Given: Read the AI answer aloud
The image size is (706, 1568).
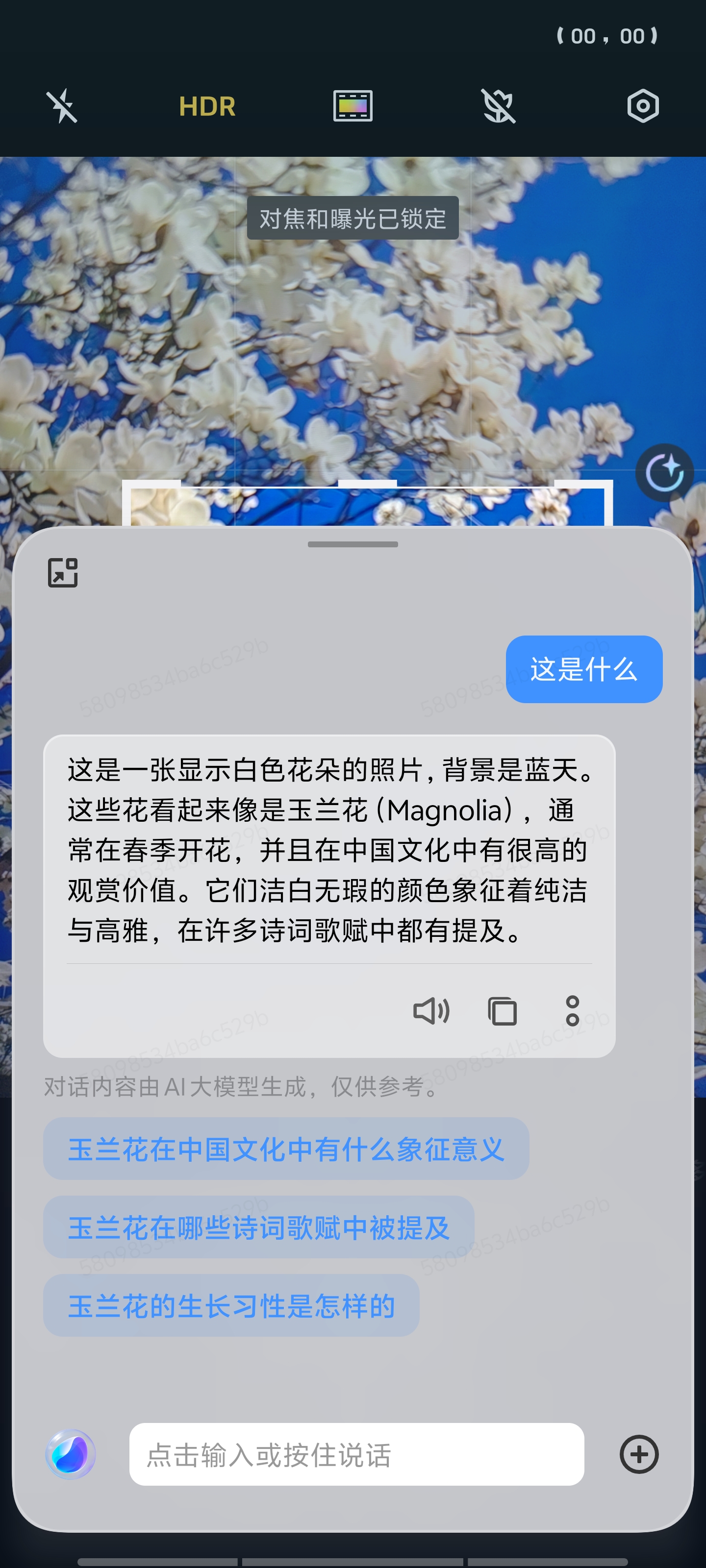Looking at the screenshot, I should 431,1011.
